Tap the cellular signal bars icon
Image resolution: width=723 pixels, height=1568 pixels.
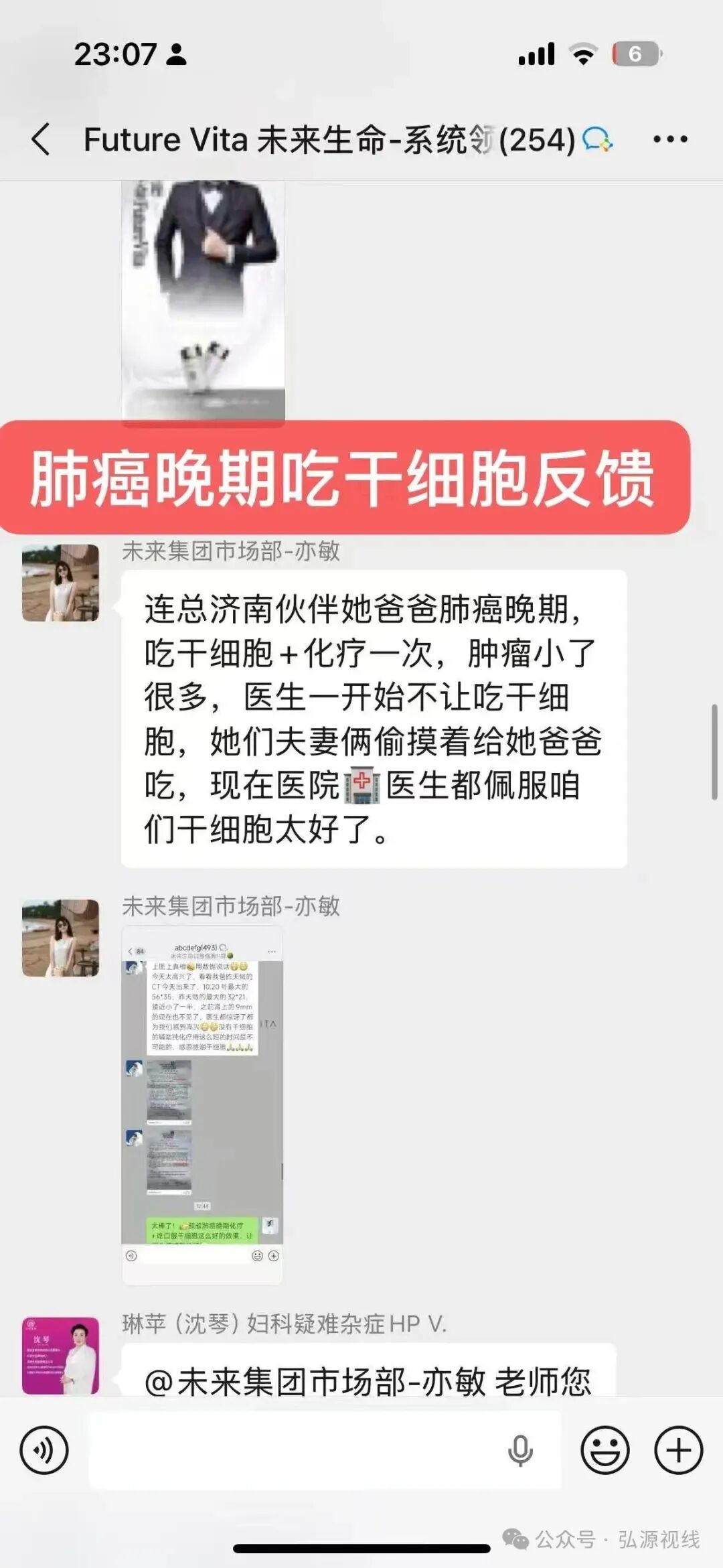537,54
